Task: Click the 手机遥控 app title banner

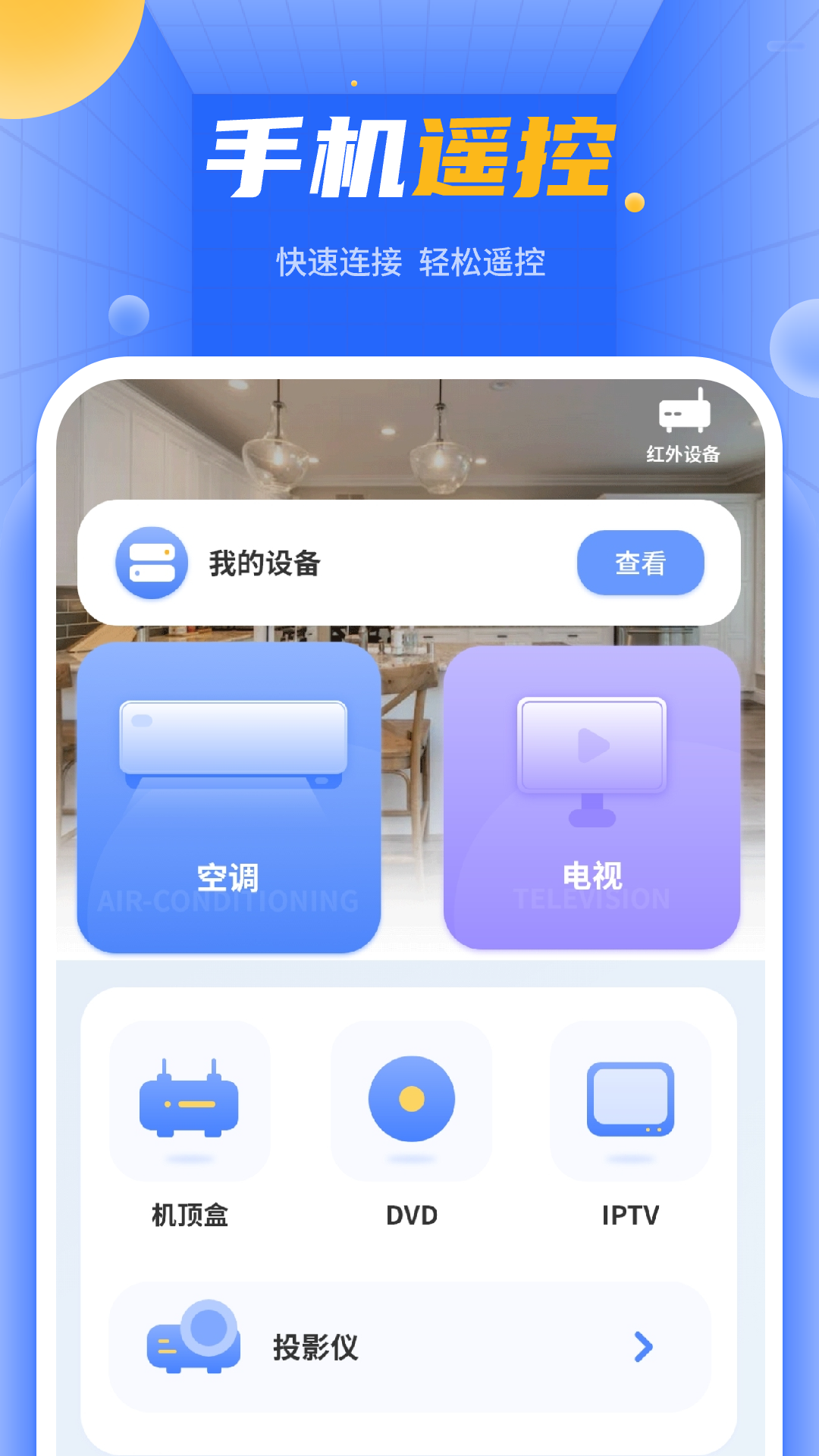Action: coord(415,153)
